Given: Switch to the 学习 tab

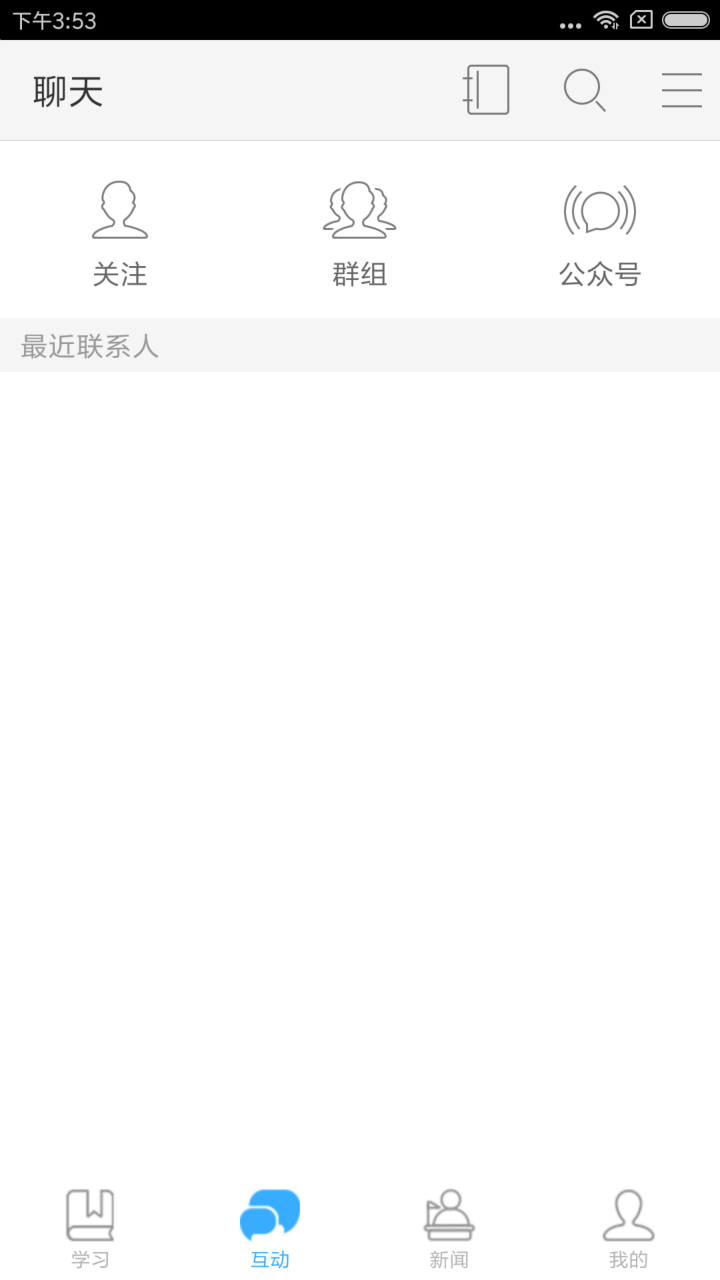Looking at the screenshot, I should [x=90, y=1230].
